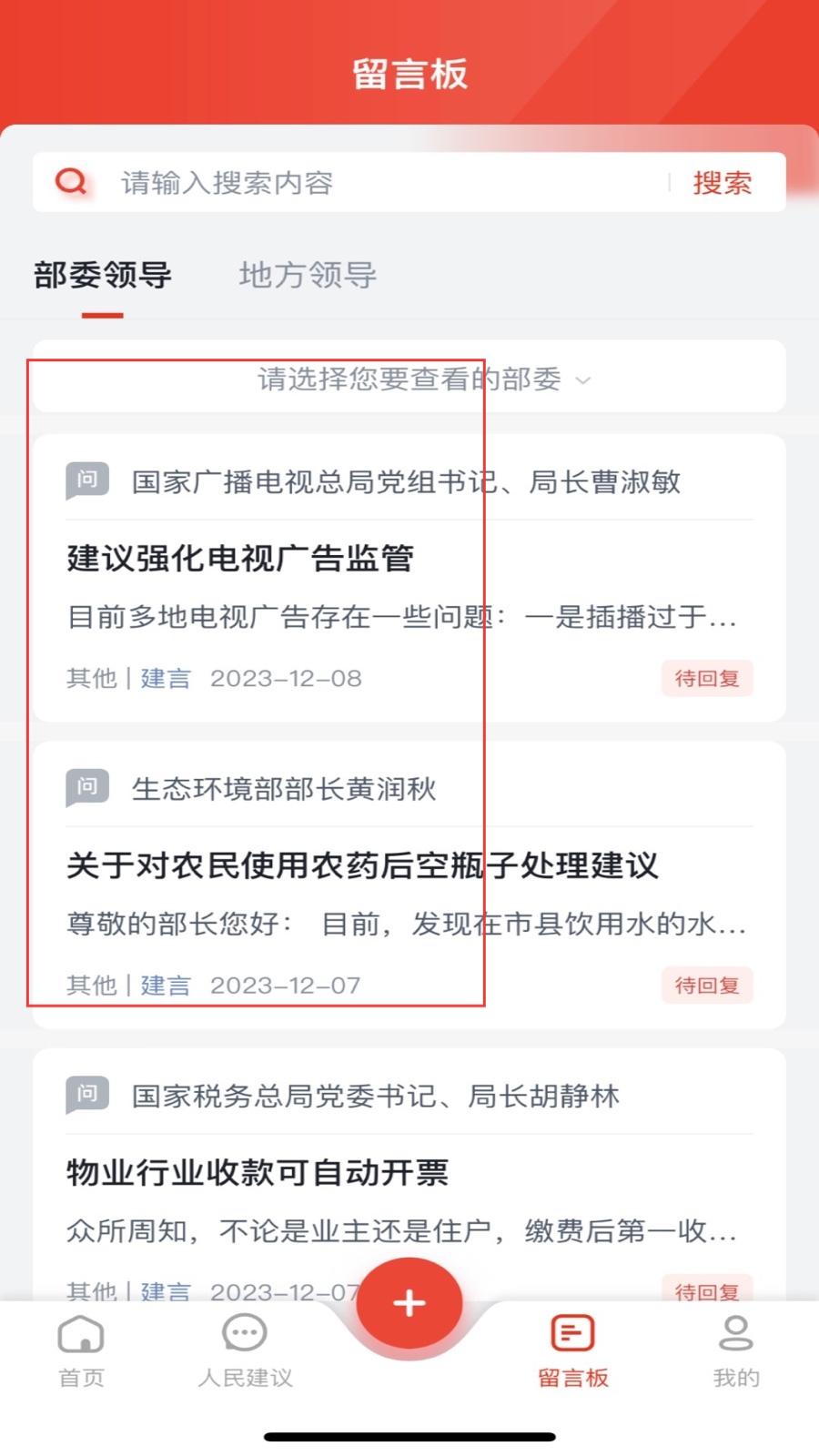Open the 关于对农民使用农药后空瓶子处理建议 card
819x1456 pixels.
pos(409,885)
